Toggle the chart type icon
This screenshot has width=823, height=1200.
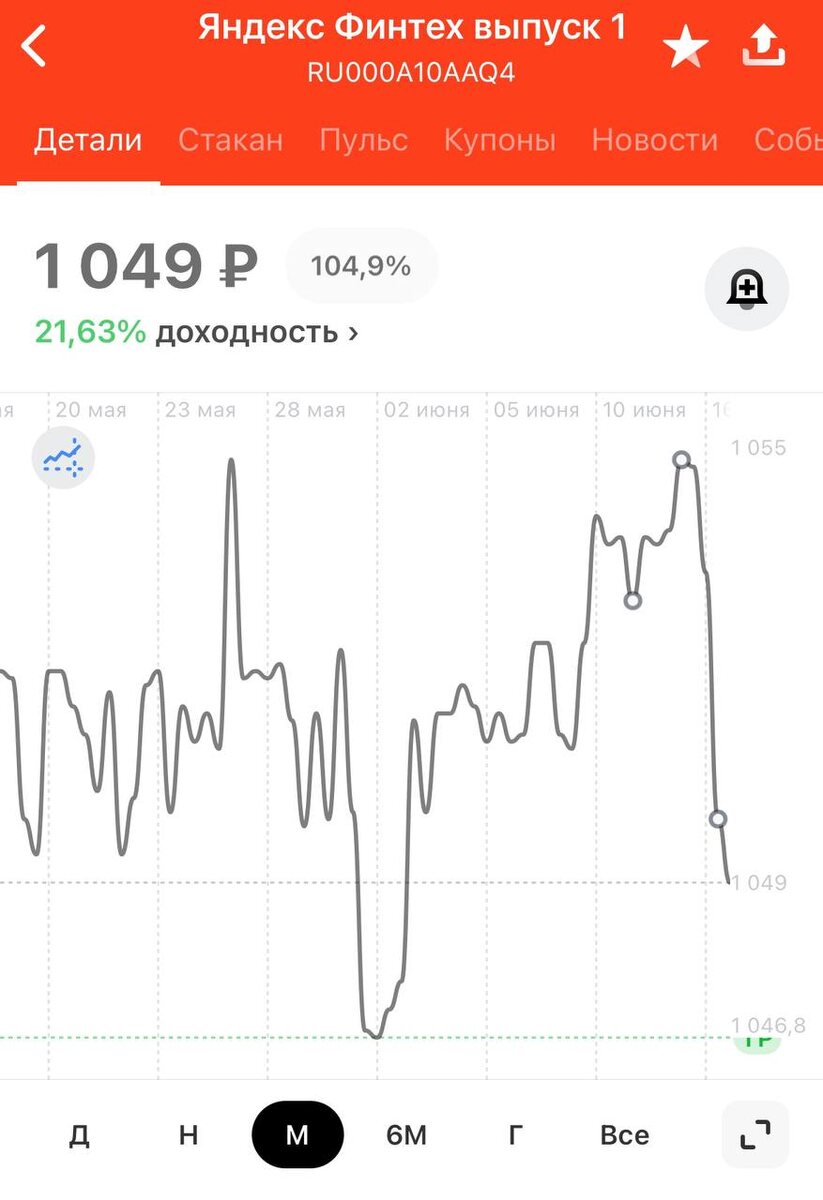click(63, 457)
